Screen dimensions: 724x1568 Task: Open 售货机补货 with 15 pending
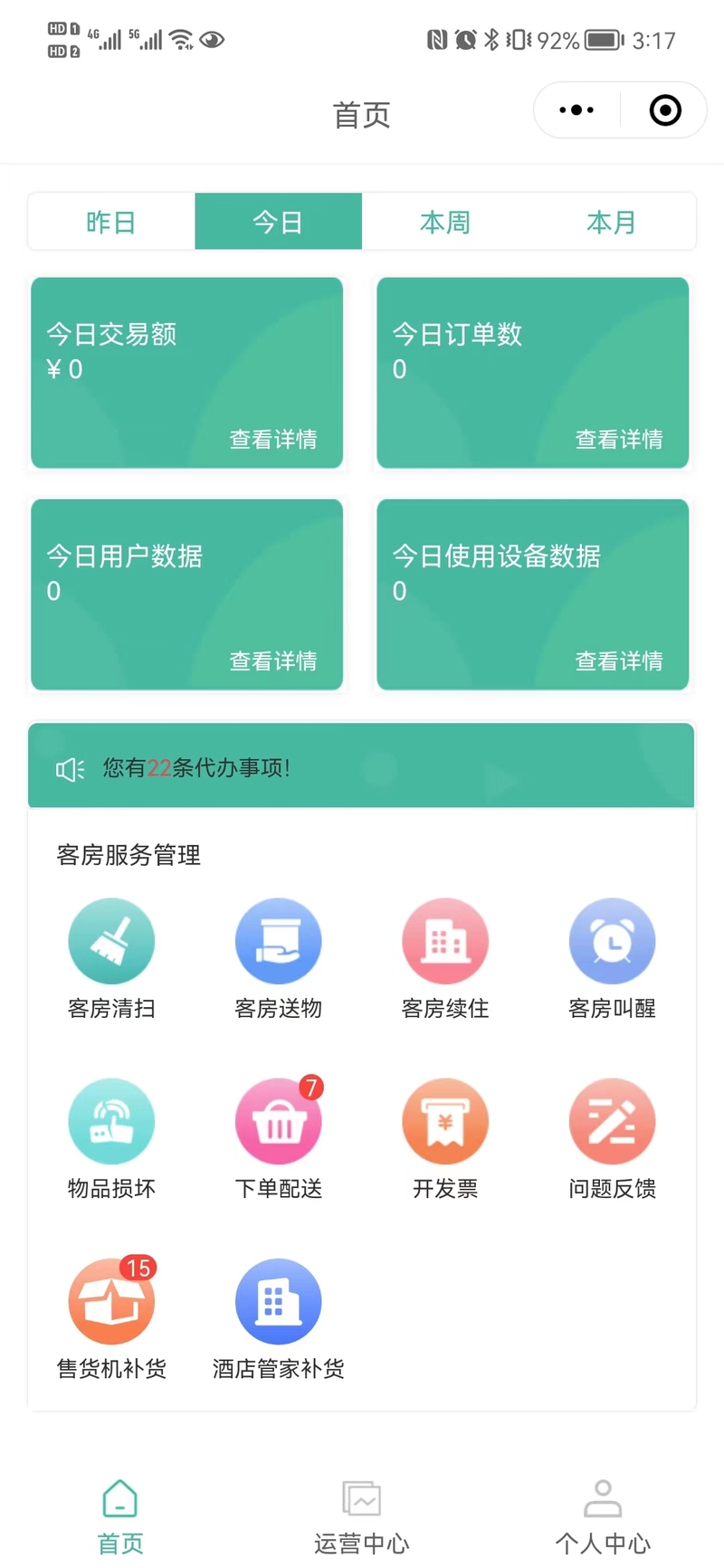111,1319
